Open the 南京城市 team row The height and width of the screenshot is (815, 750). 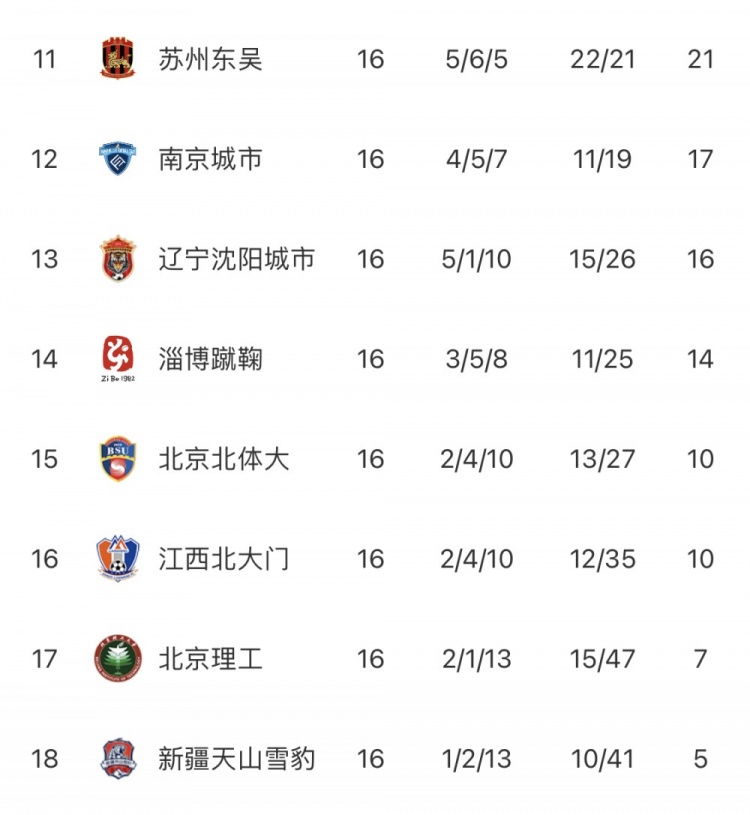click(x=210, y=159)
